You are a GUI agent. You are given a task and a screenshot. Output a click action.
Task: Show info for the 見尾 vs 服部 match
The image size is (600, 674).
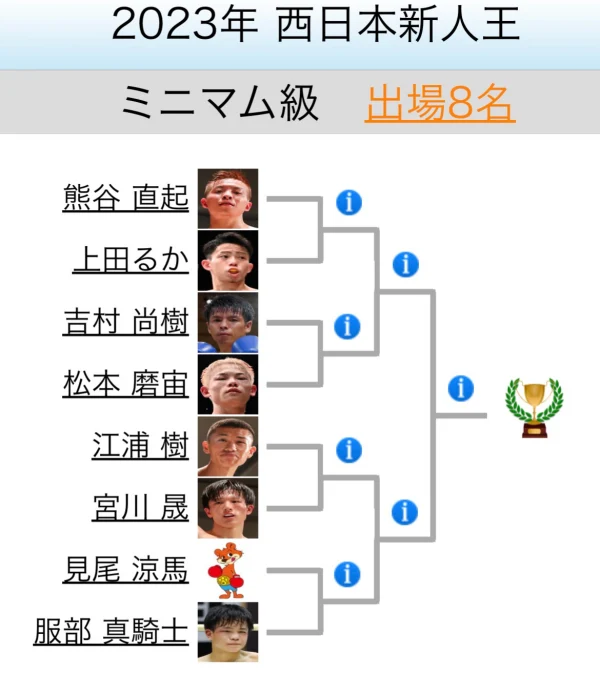[x=346, y=574]
